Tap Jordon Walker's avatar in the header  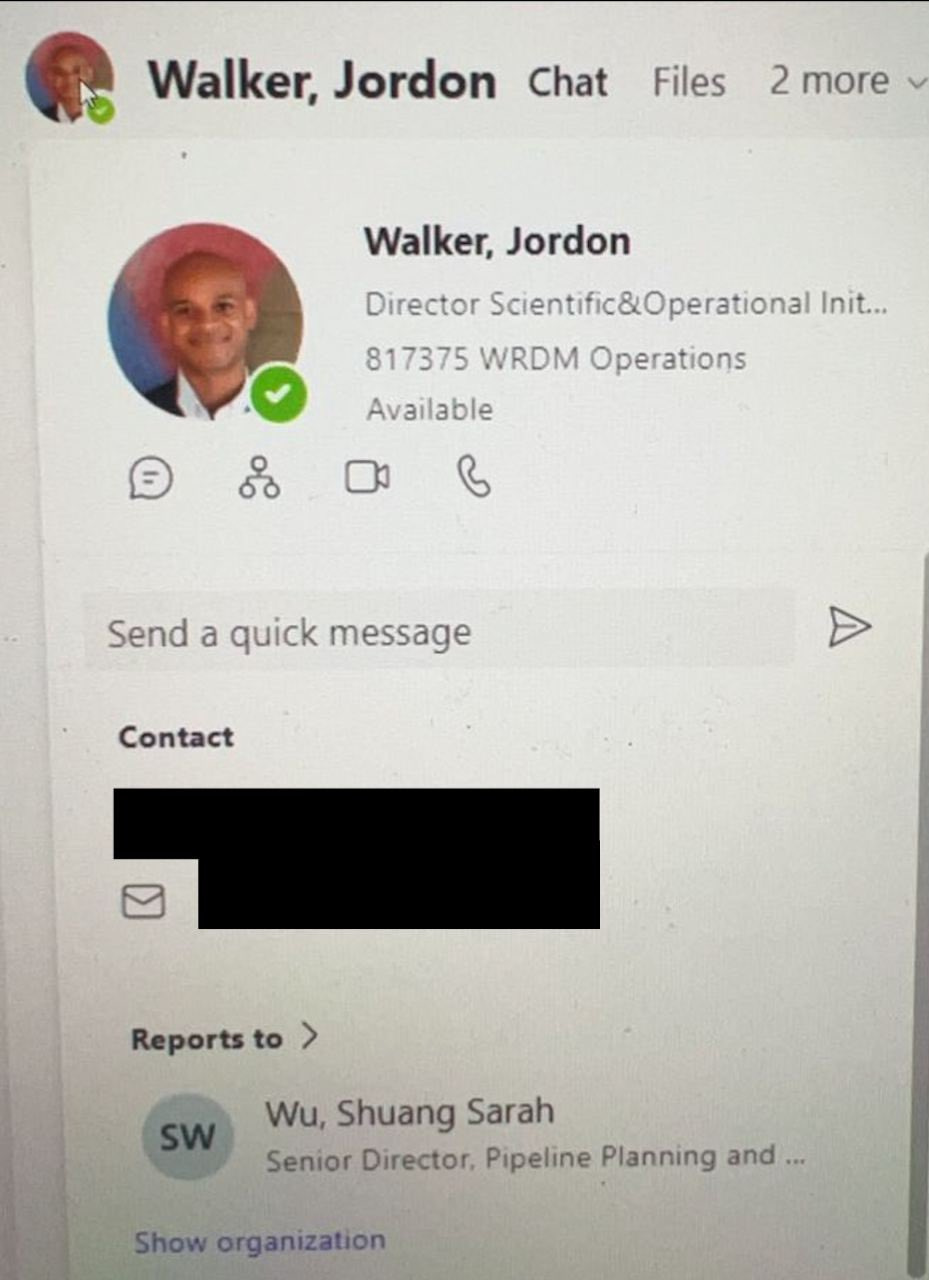tap(69, 78)
